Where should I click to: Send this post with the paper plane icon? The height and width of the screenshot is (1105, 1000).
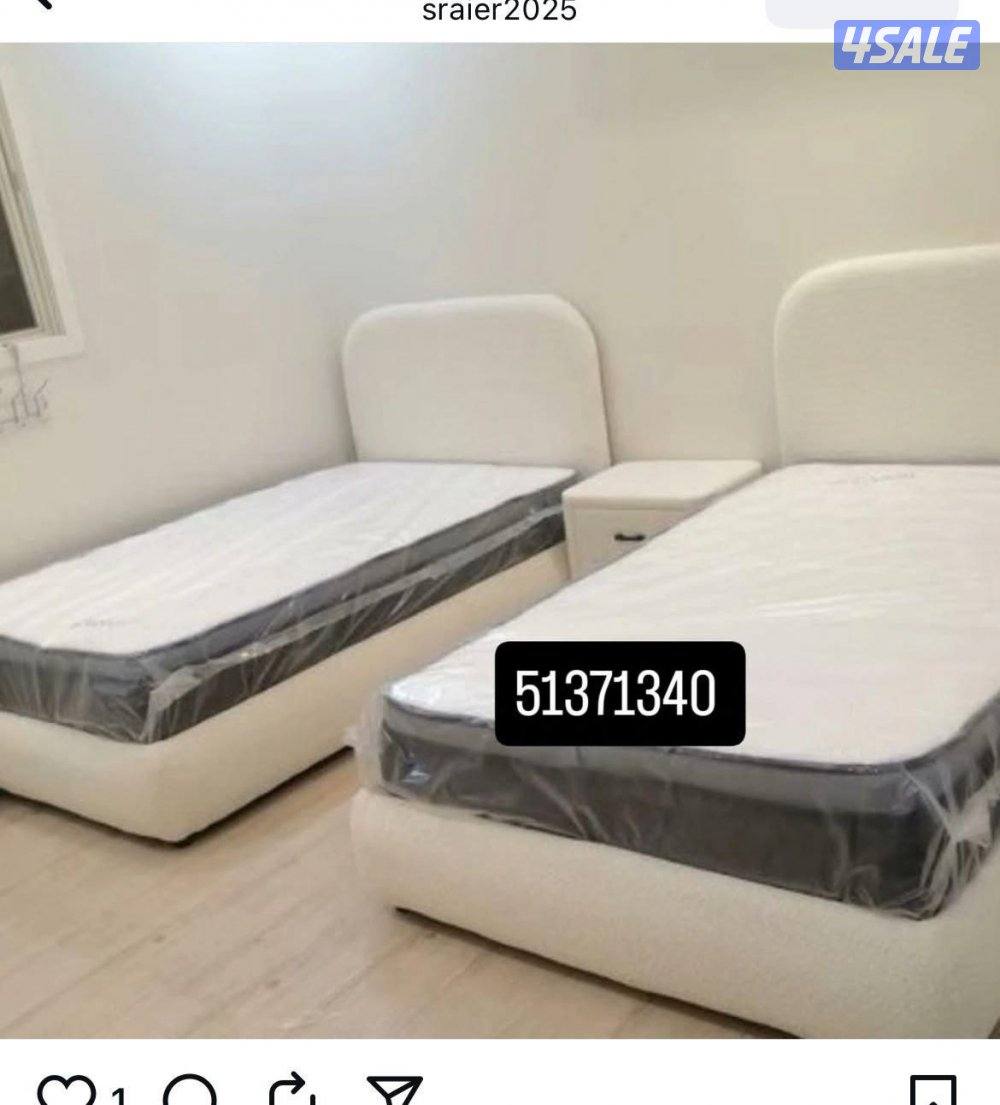(394, 1092)
